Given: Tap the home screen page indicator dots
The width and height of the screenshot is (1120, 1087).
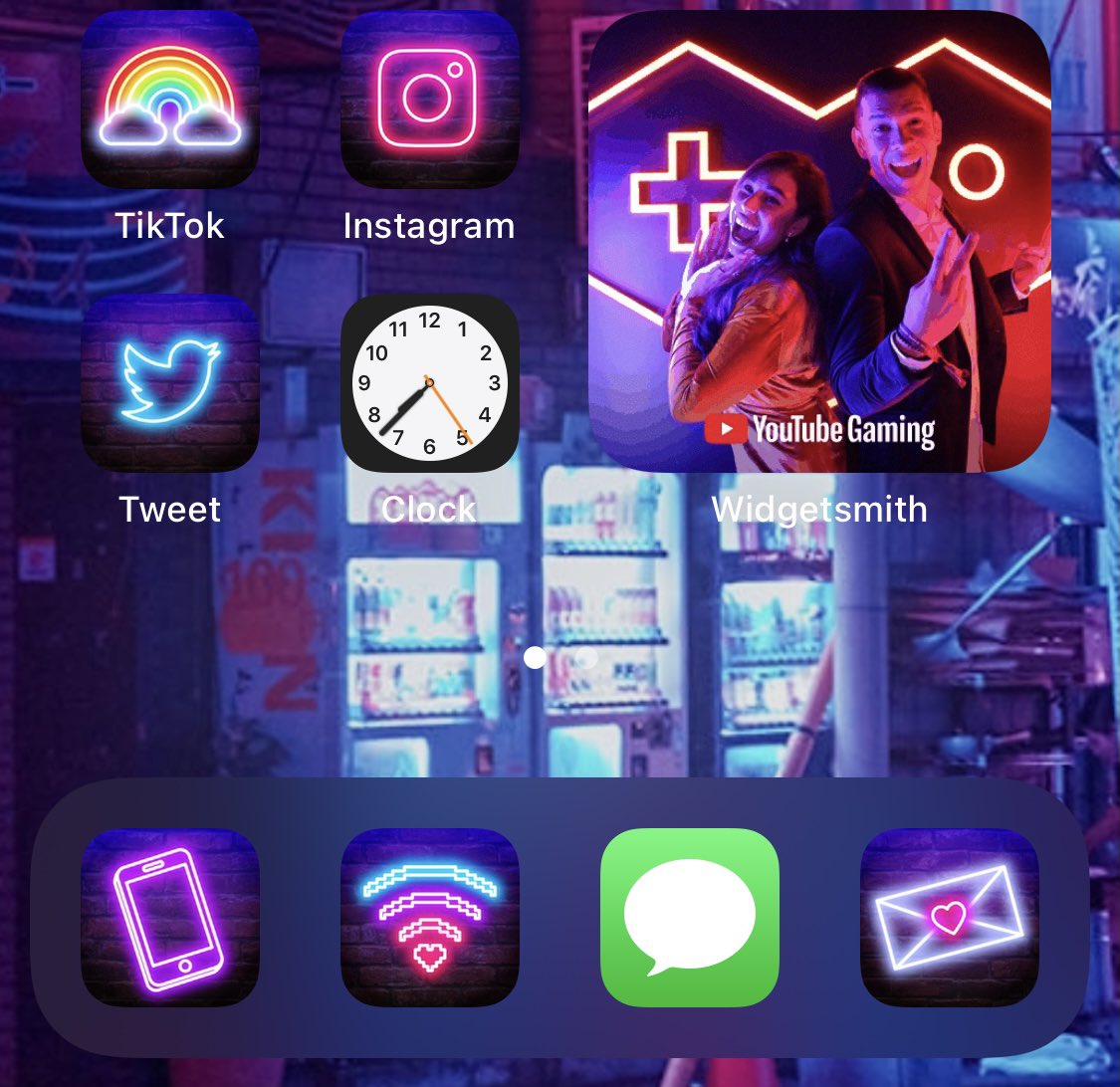Looking at the screenshot, I should click(x=560, y=657).
